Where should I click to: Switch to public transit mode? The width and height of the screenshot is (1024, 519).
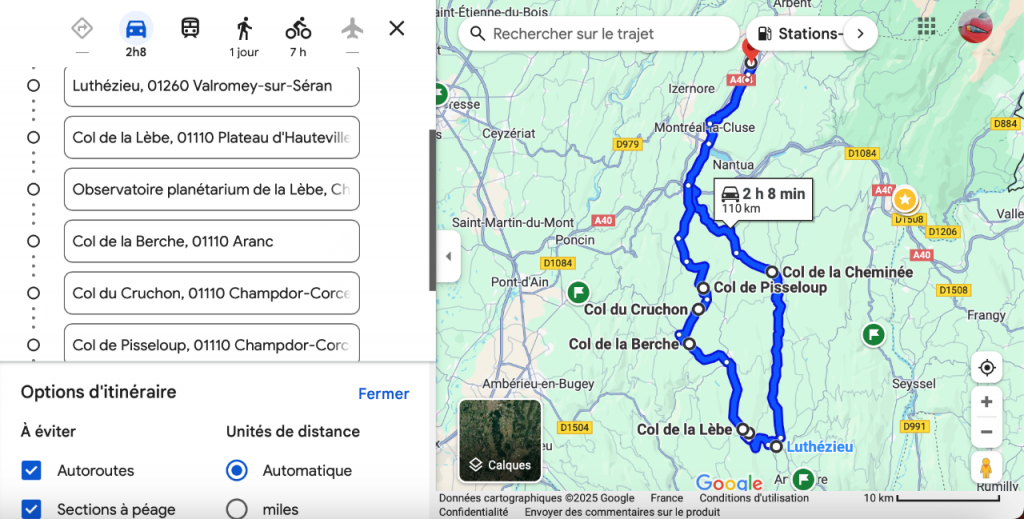pyautogui.click(x=190, y=28)
